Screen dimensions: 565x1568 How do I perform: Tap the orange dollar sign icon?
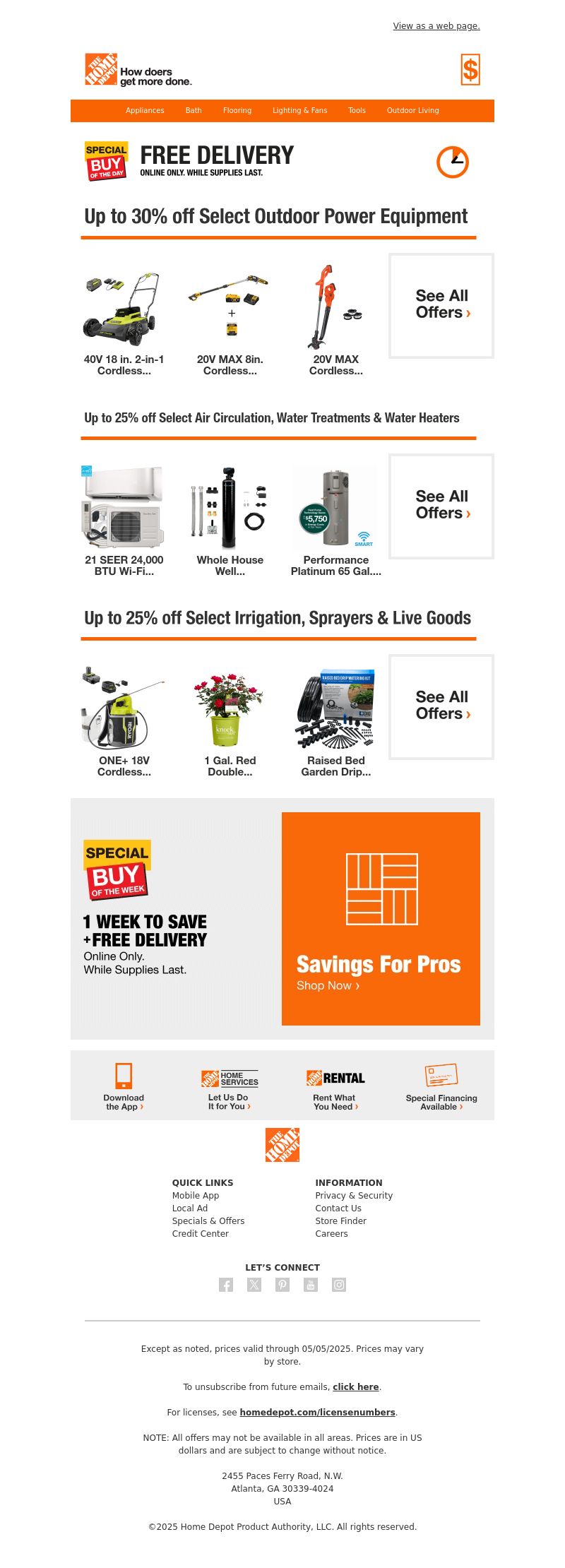(x=470, y=70)
